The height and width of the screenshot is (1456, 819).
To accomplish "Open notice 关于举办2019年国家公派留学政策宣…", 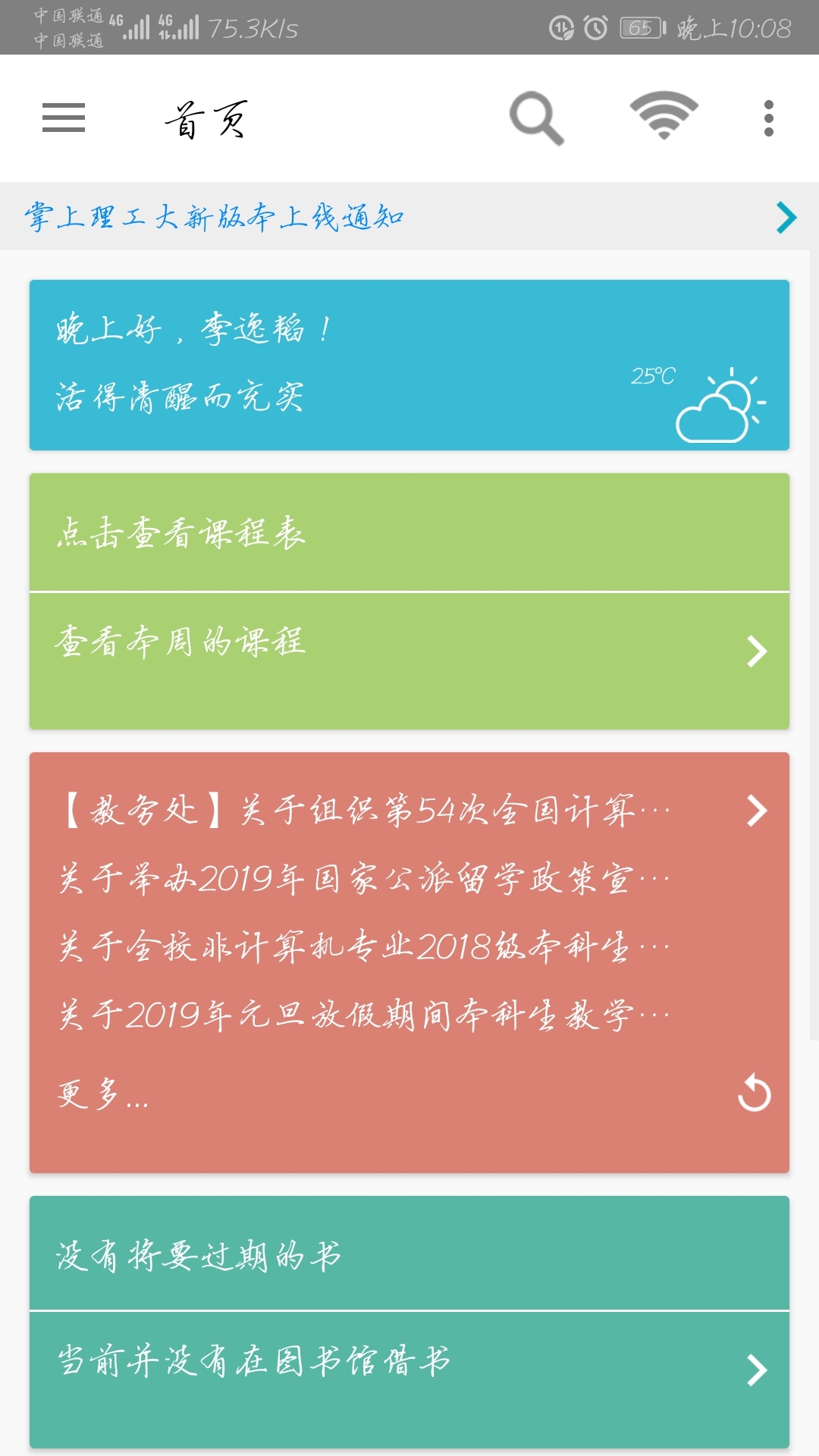I will [364, 879].
